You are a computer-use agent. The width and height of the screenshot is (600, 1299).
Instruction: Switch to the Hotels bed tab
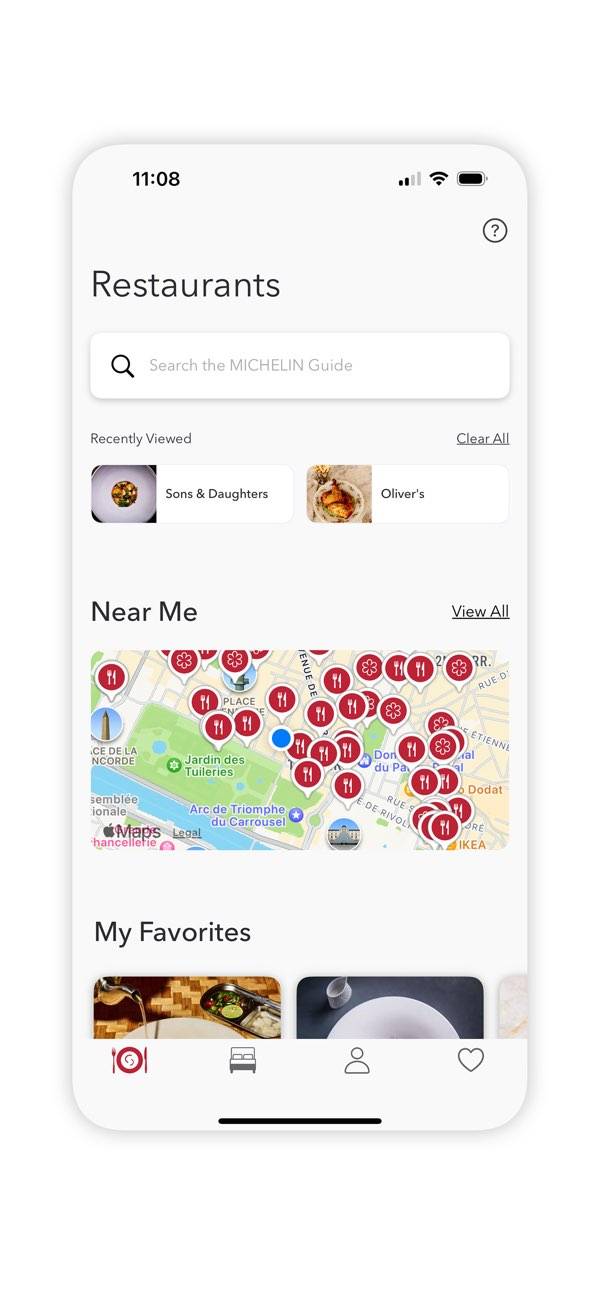click(x=243, y=1061)
